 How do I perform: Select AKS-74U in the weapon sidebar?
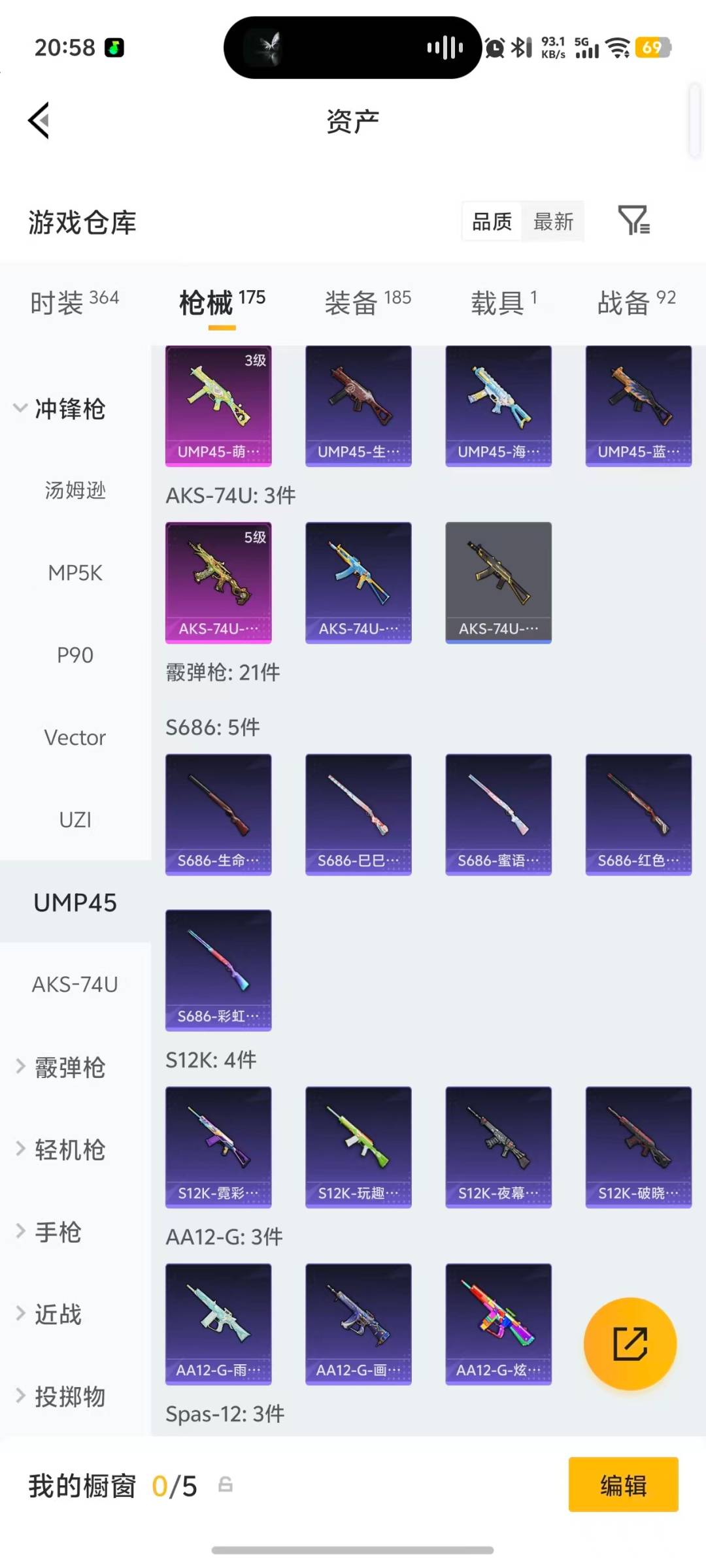(x=75, y=985)
